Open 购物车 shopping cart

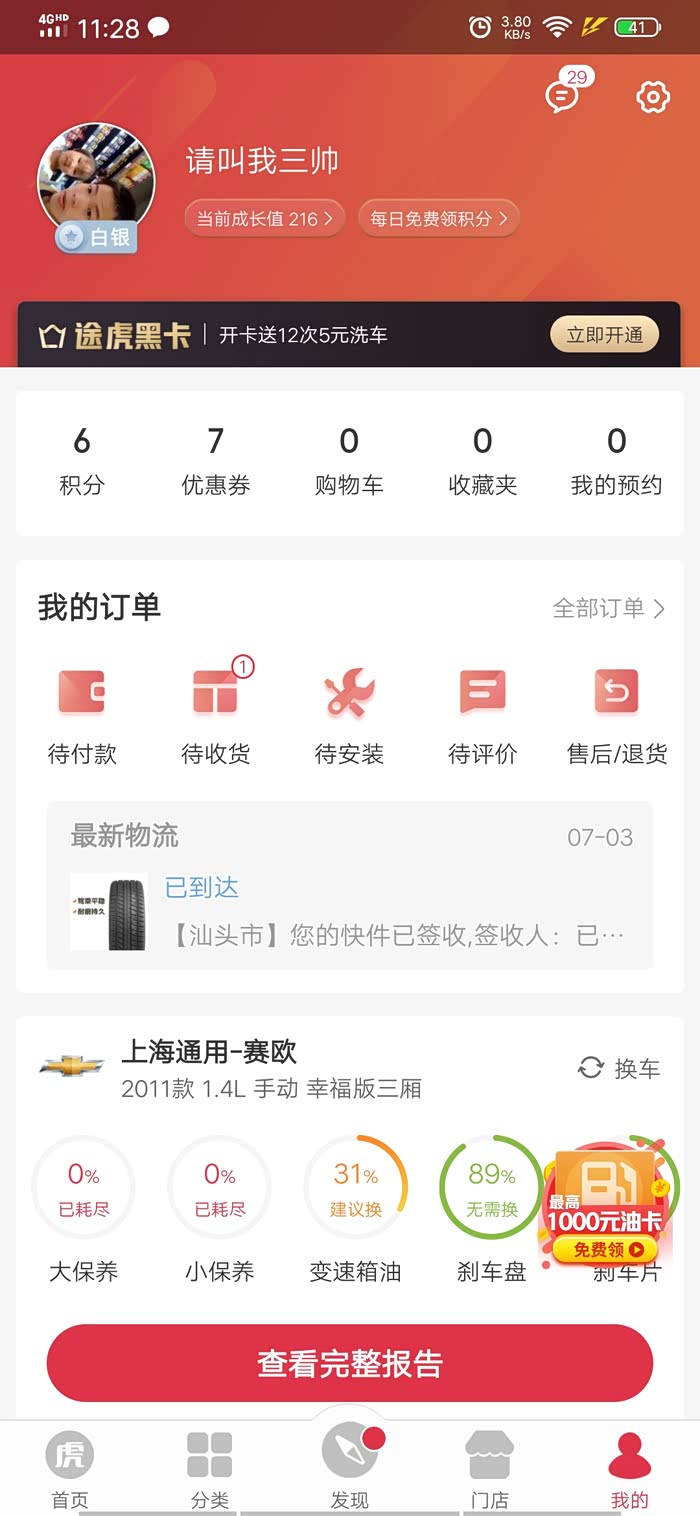pos(349,460)
